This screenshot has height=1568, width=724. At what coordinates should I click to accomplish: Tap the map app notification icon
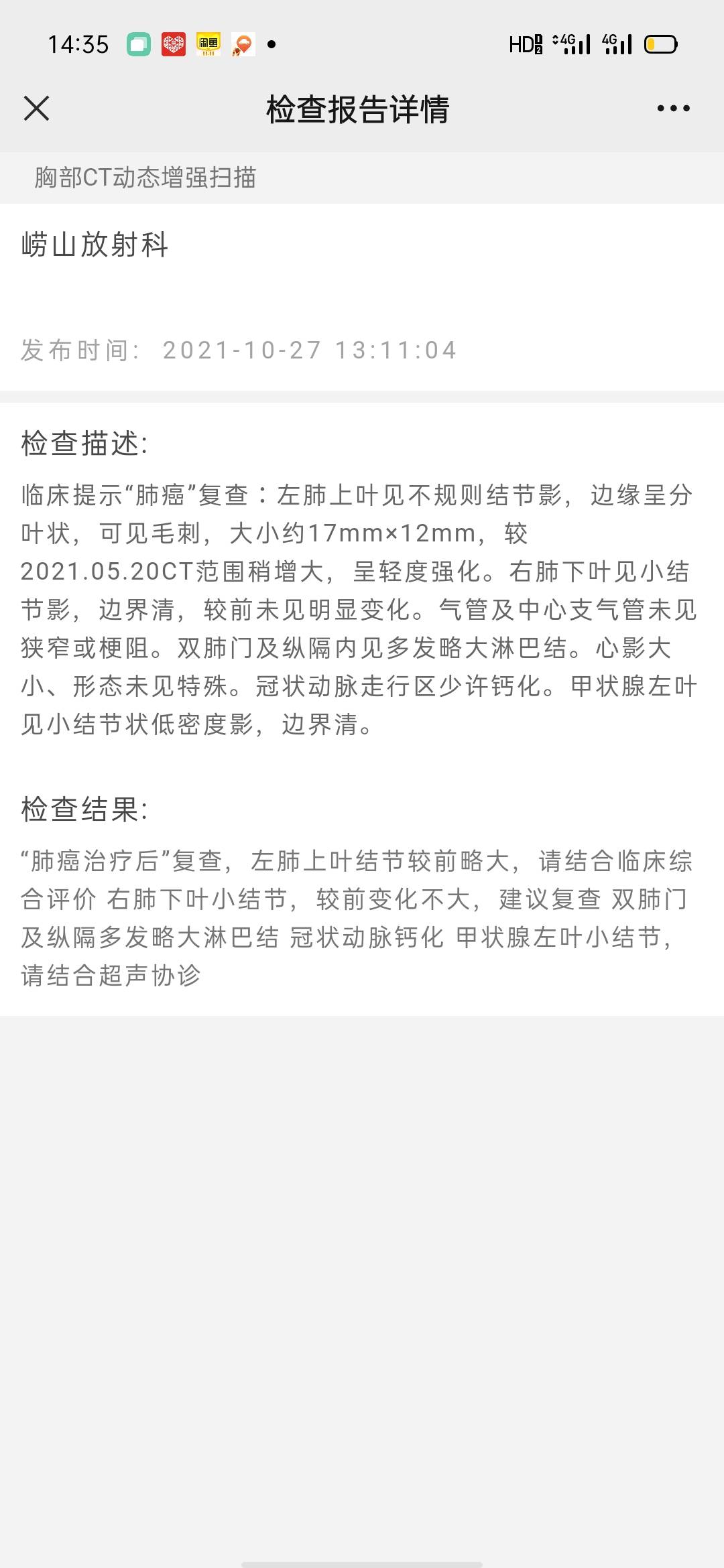point(244,44)
